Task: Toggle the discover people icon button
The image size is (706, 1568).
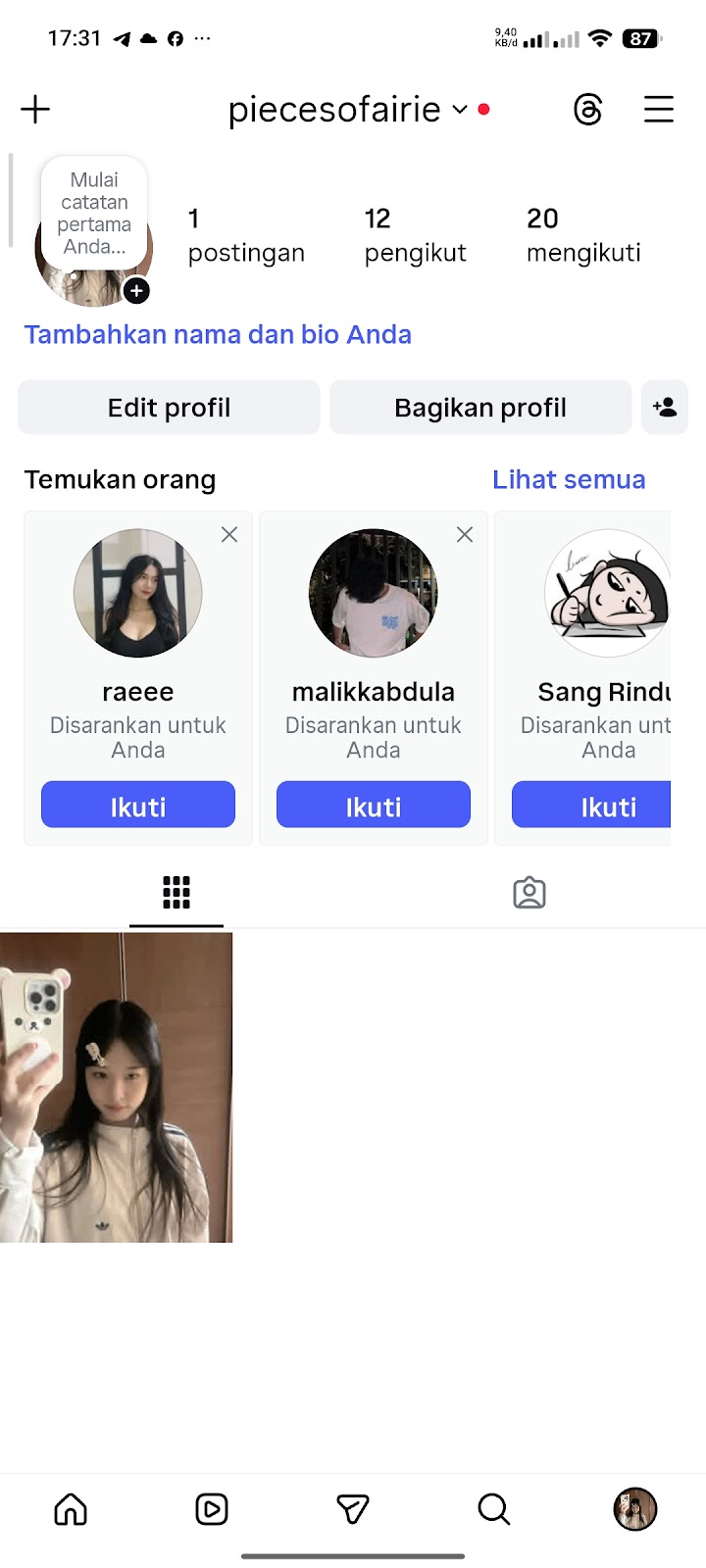Action: pos(665,408)
